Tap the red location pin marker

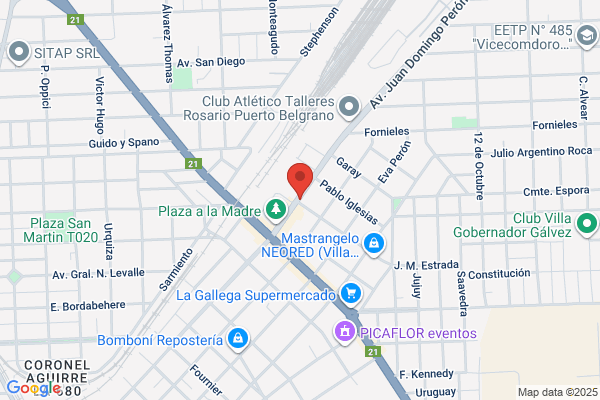[300, 180]
